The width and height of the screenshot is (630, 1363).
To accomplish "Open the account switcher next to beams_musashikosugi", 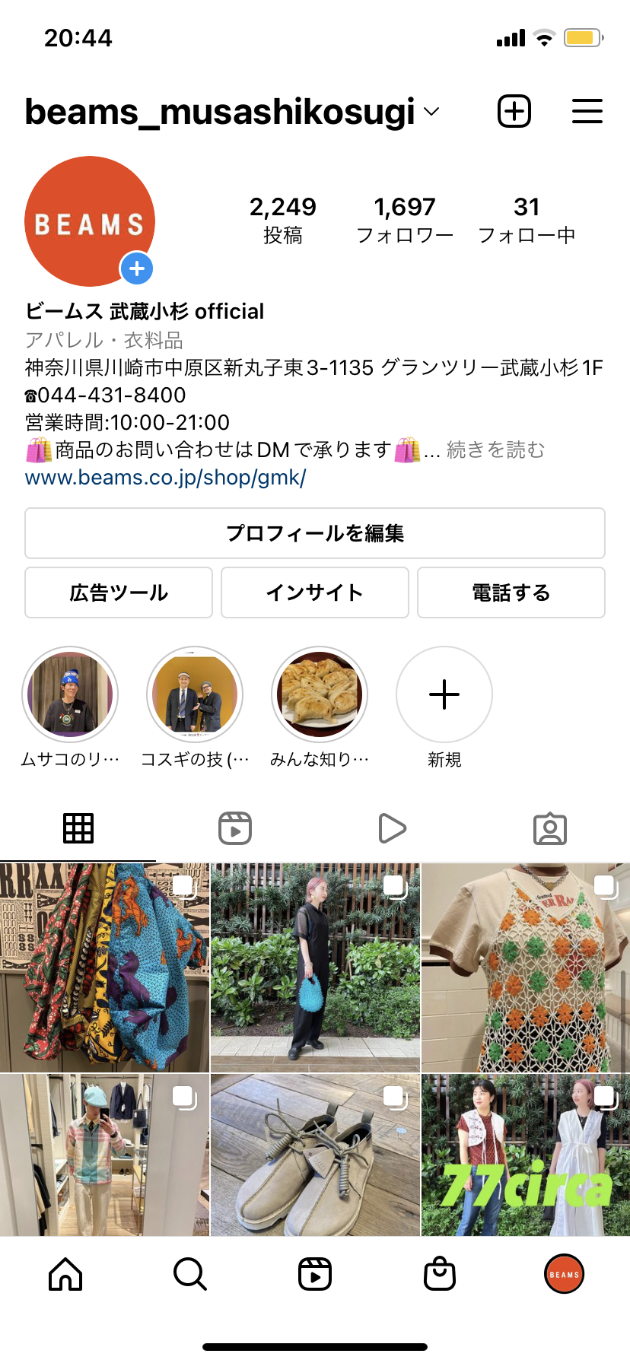I will point(432,112).
